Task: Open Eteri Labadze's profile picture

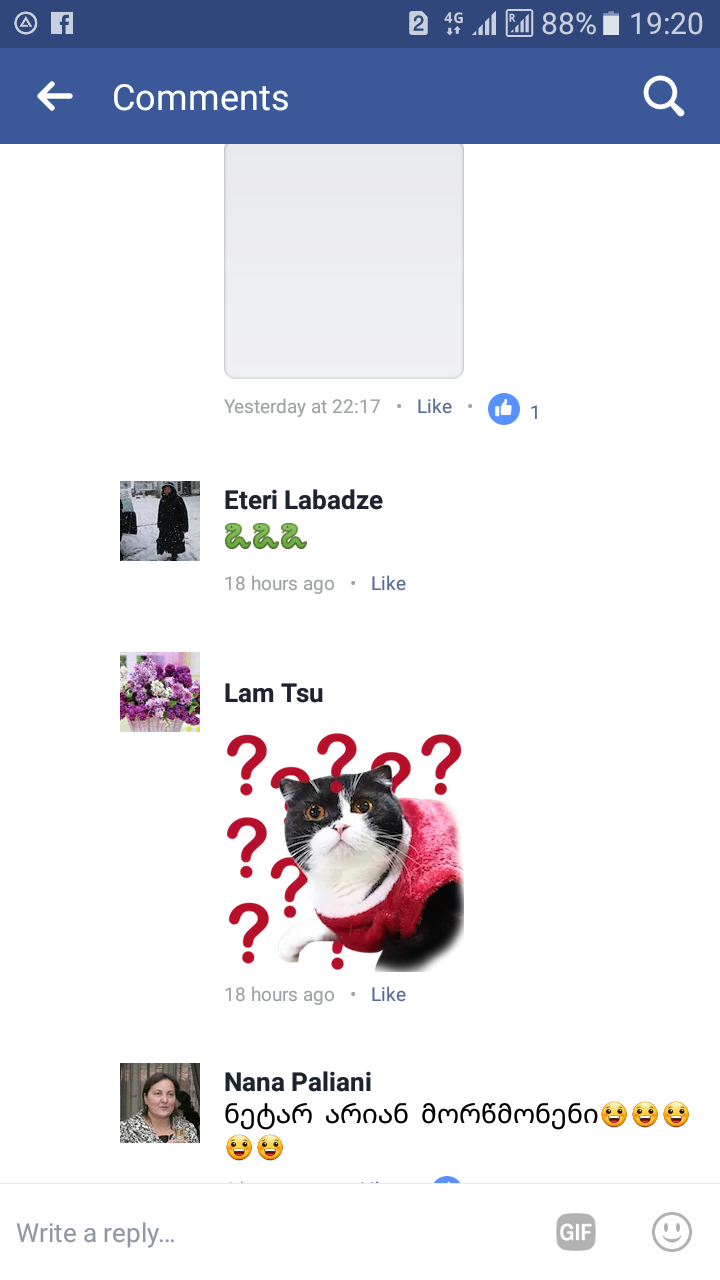Action: click(x=159, y=521)
